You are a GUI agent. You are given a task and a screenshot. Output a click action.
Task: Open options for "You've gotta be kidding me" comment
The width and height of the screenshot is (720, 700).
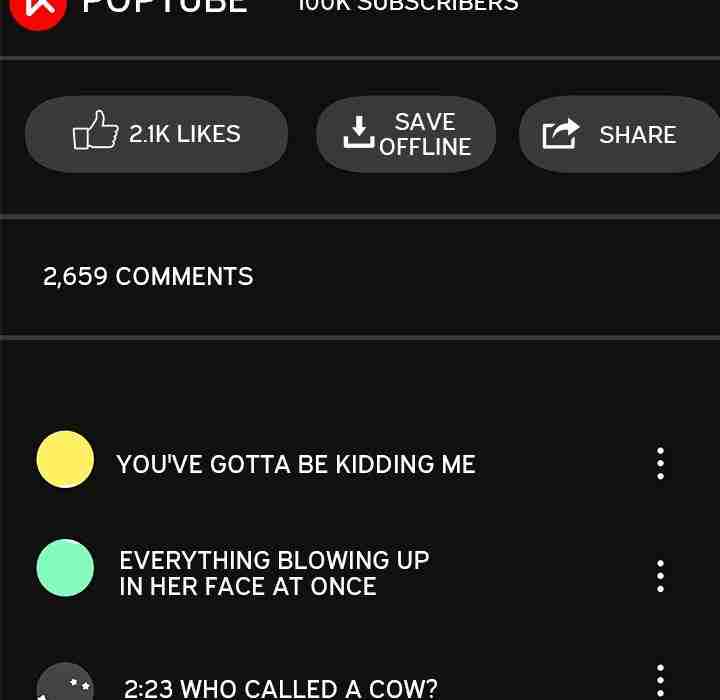click(x=660, y=463)
